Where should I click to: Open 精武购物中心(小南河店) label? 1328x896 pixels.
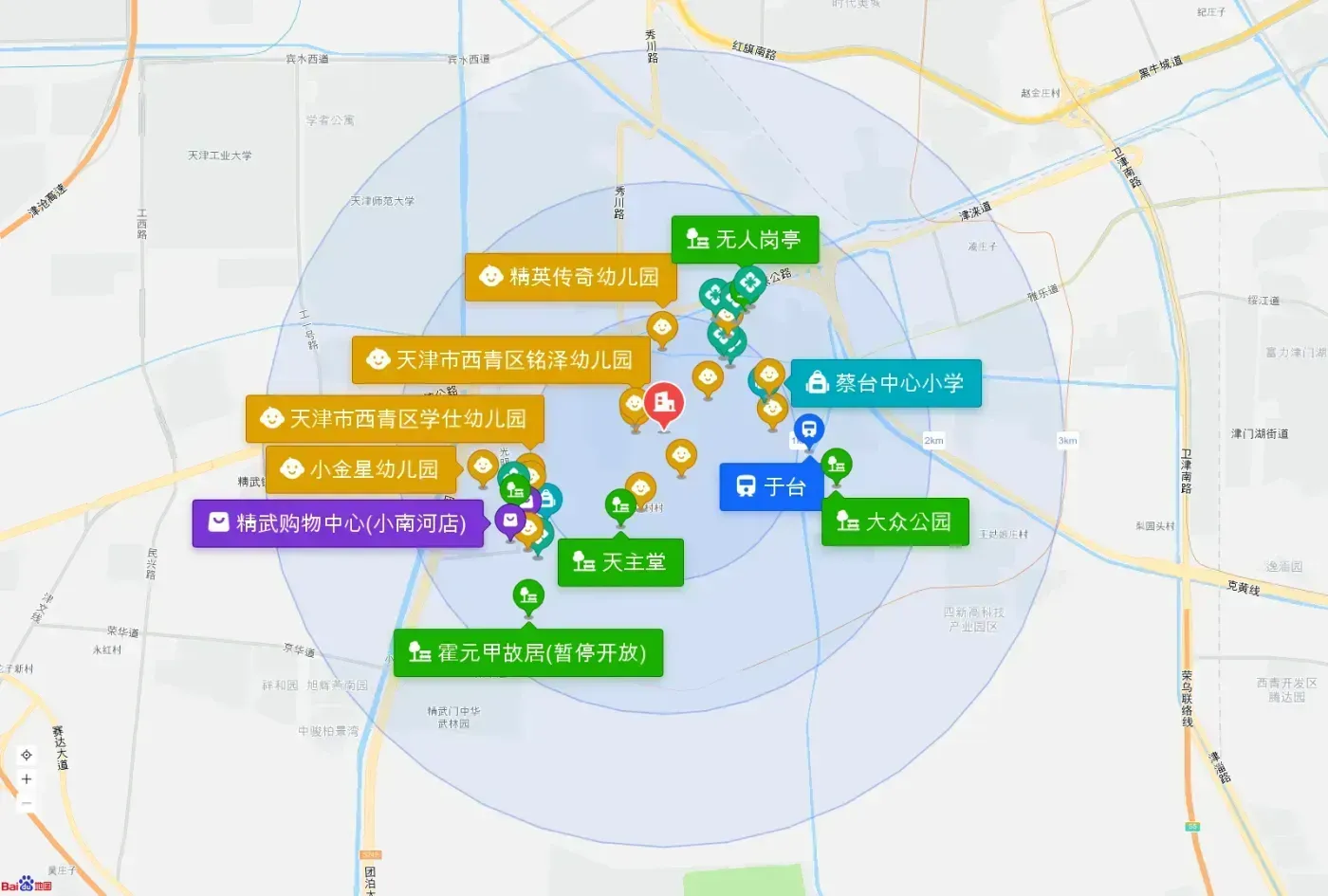[x=339, y=523]
